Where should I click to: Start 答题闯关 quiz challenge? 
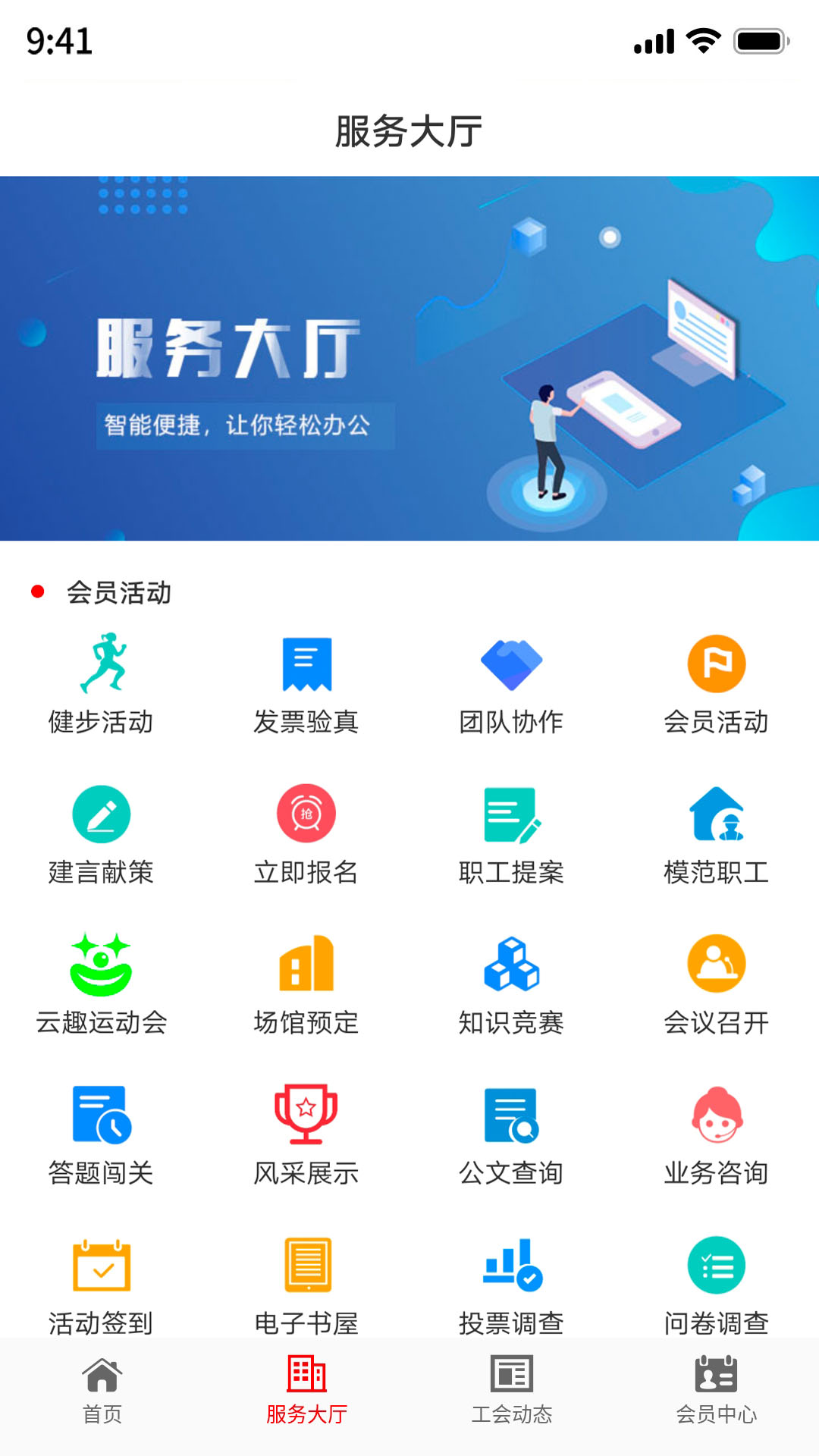pos(102,1135)
